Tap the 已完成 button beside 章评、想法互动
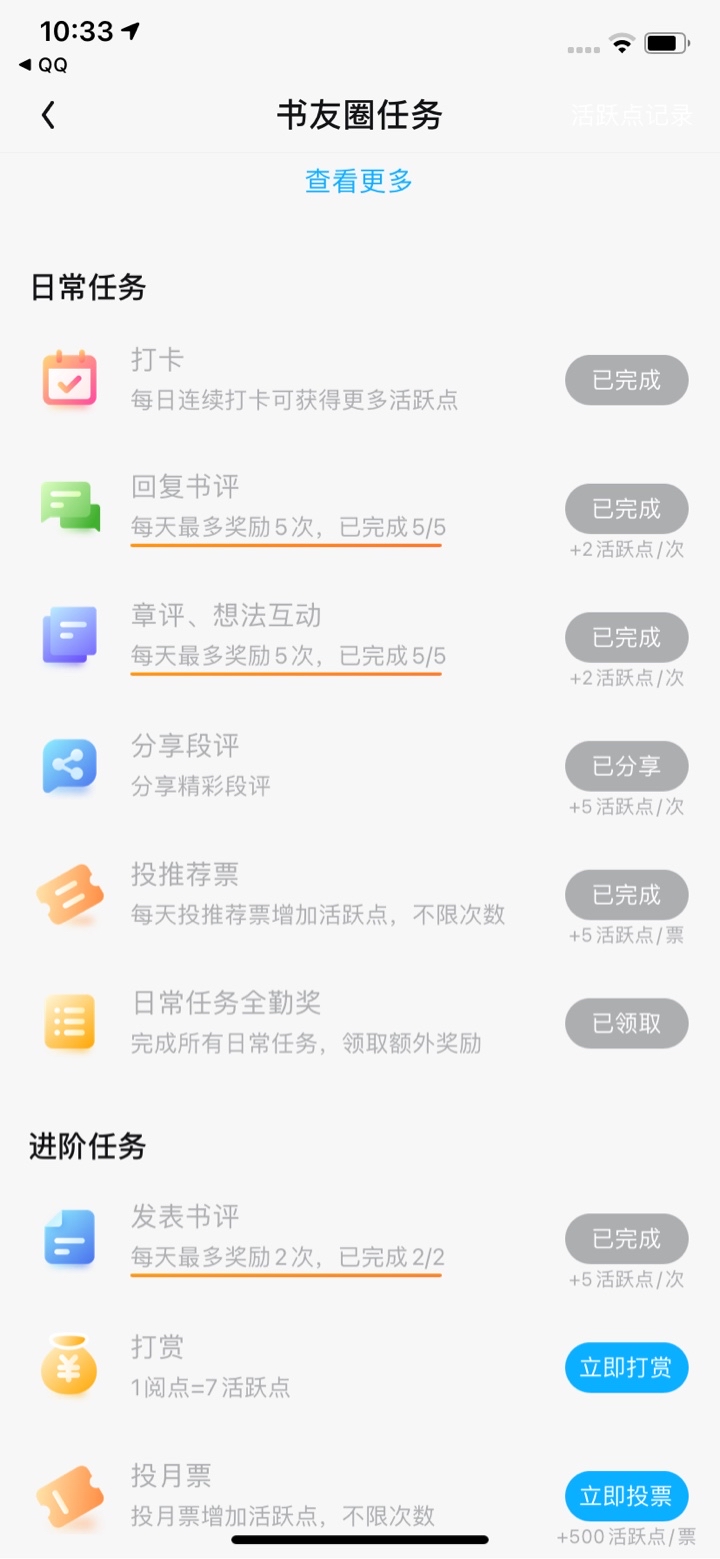The width and height of the screenshot is (720, 1559). point(626,637)
